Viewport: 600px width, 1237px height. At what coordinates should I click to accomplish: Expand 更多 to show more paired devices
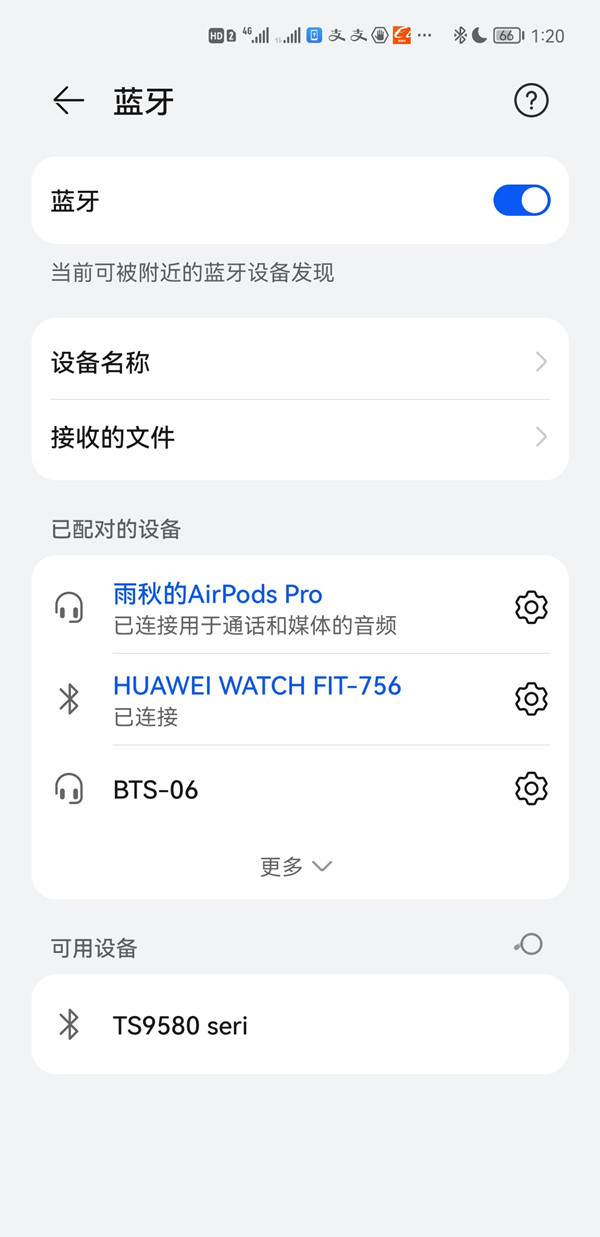296,867
